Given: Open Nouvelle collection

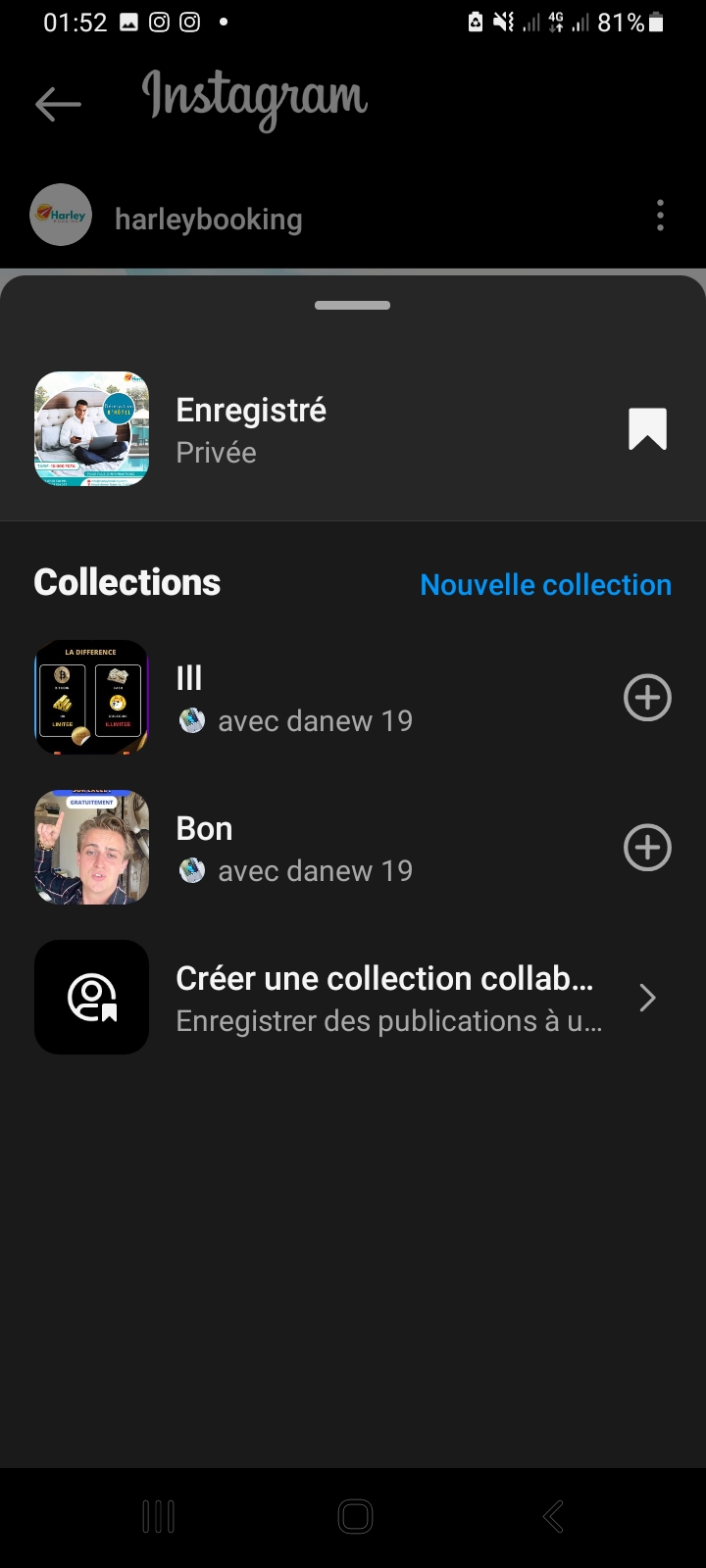Looking at the screenshot, I should point(545,585).
